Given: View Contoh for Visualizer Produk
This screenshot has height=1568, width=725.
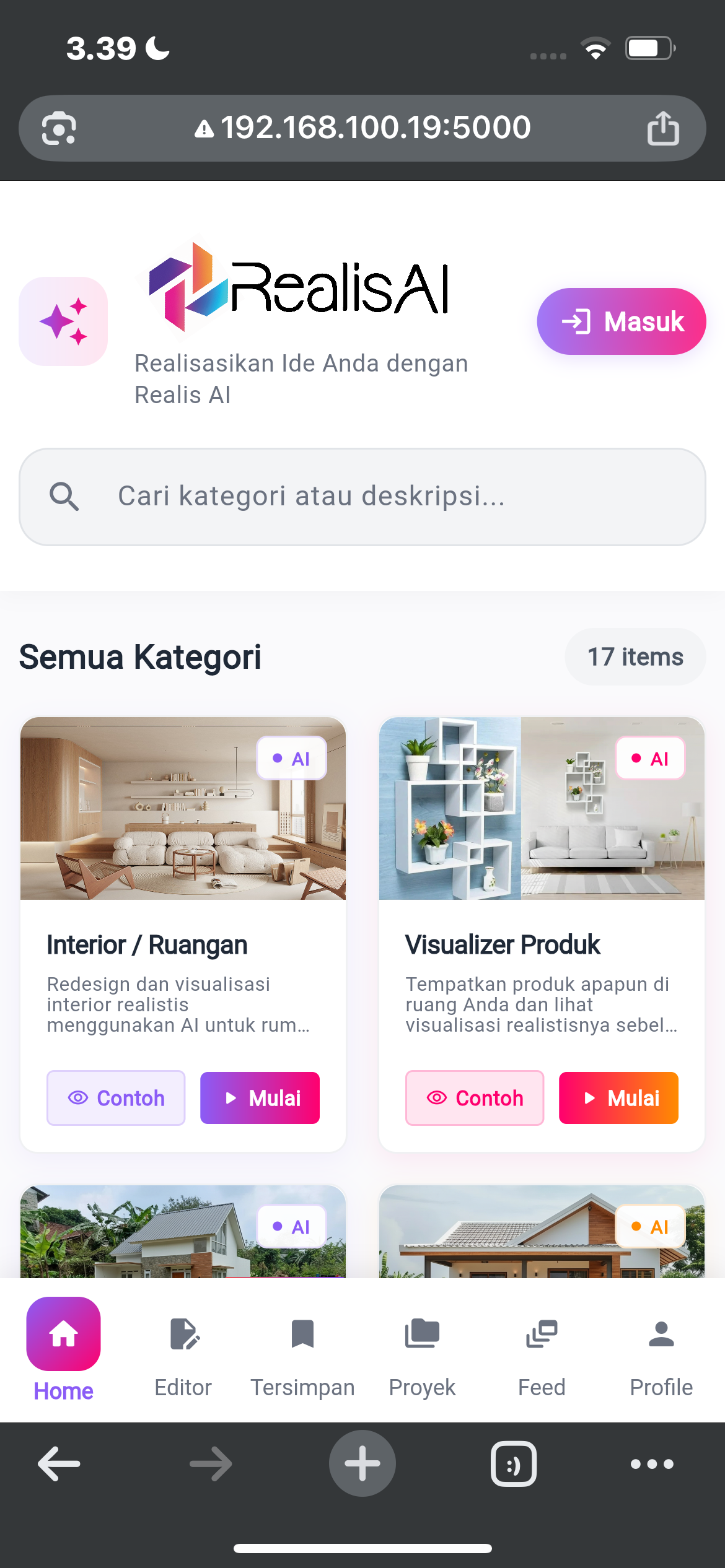Looking at the screenshot, I should tap(475, 1098).
